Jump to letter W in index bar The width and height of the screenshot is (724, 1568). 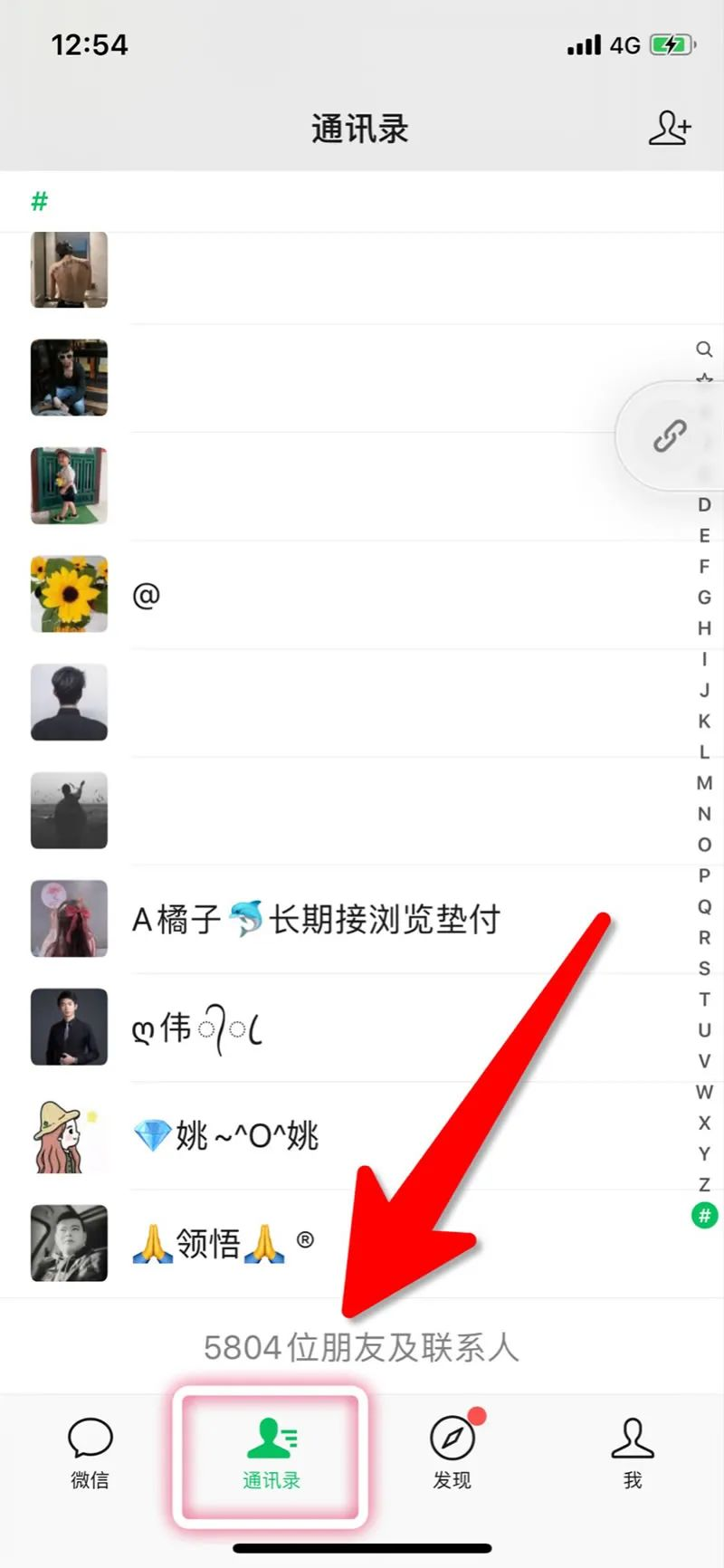[704, 1092]
